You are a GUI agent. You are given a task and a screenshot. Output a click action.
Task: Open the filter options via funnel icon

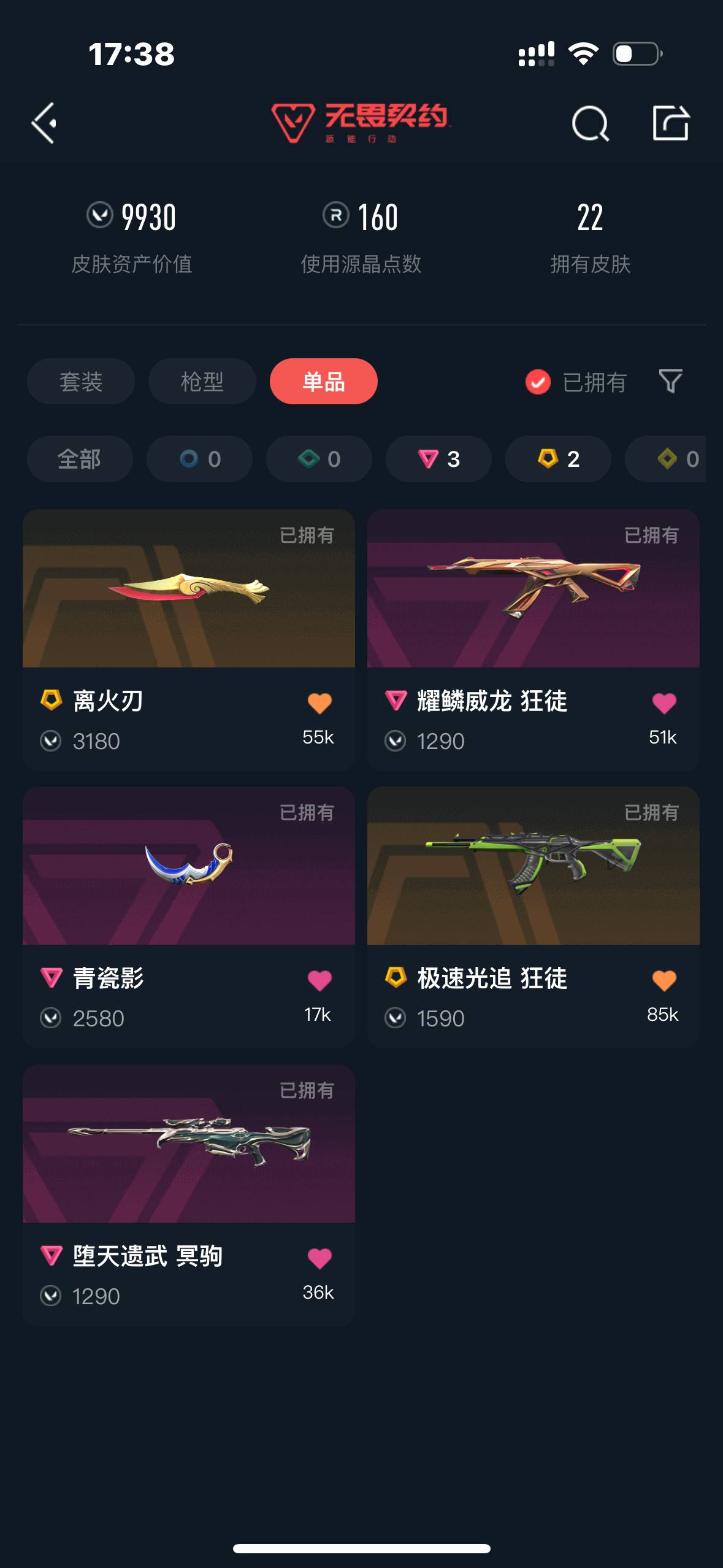670,382
